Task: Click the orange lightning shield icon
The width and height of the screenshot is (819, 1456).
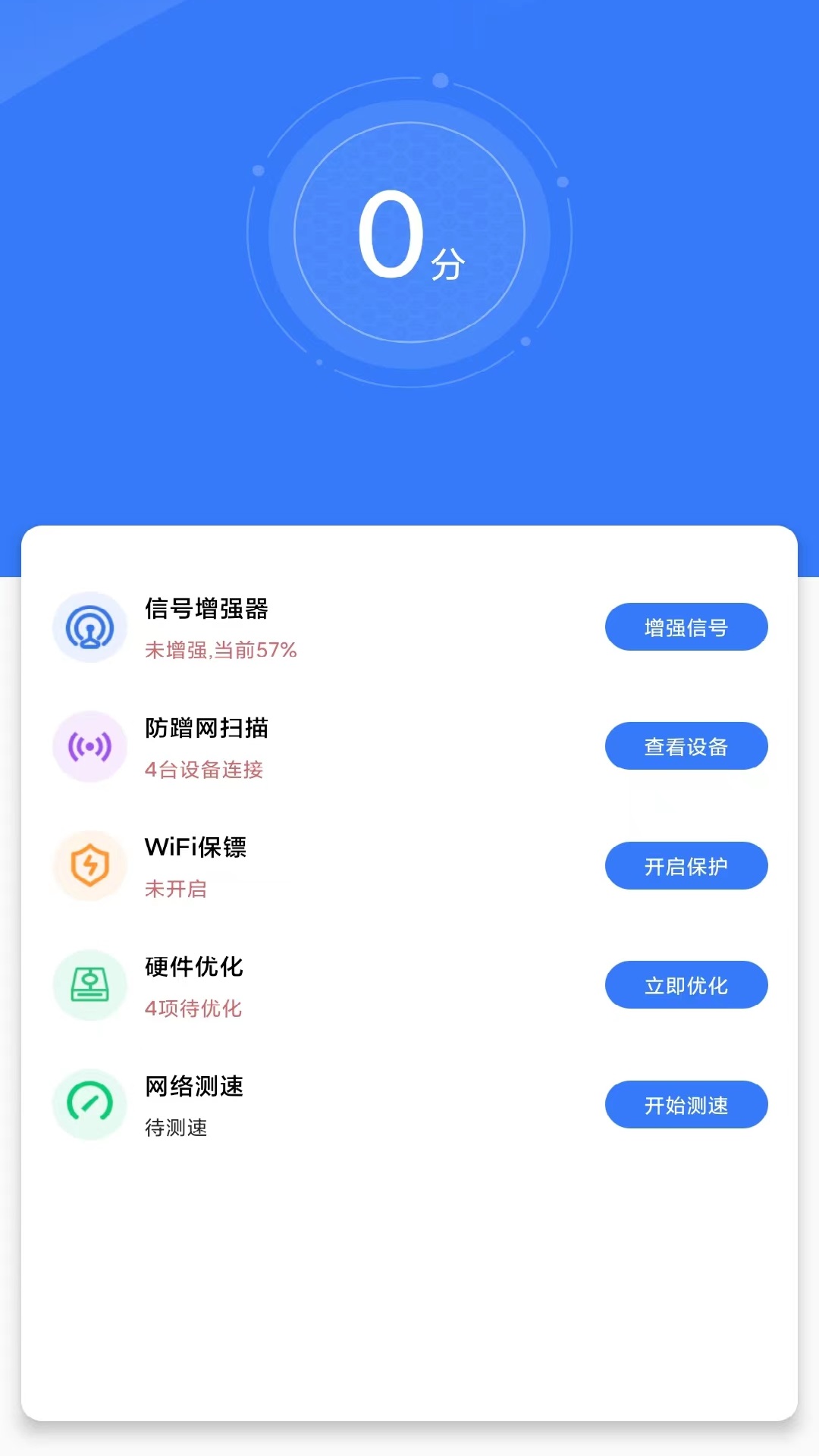Action: pyautogui.click(x=89, y=865)
